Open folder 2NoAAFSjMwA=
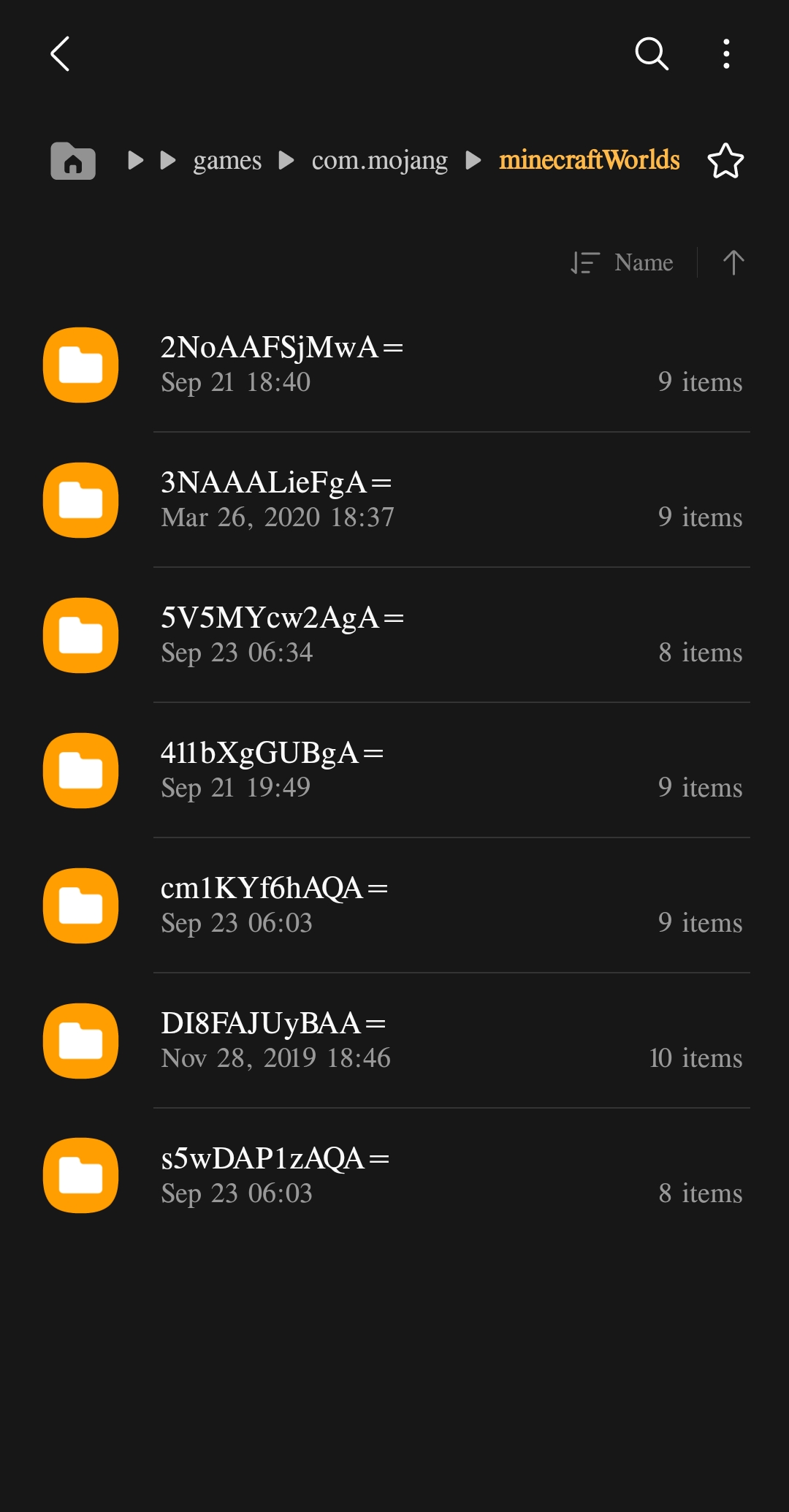The height and width of the screenshot is (1512, 789). pyautogui.click(x=394, y=365)
